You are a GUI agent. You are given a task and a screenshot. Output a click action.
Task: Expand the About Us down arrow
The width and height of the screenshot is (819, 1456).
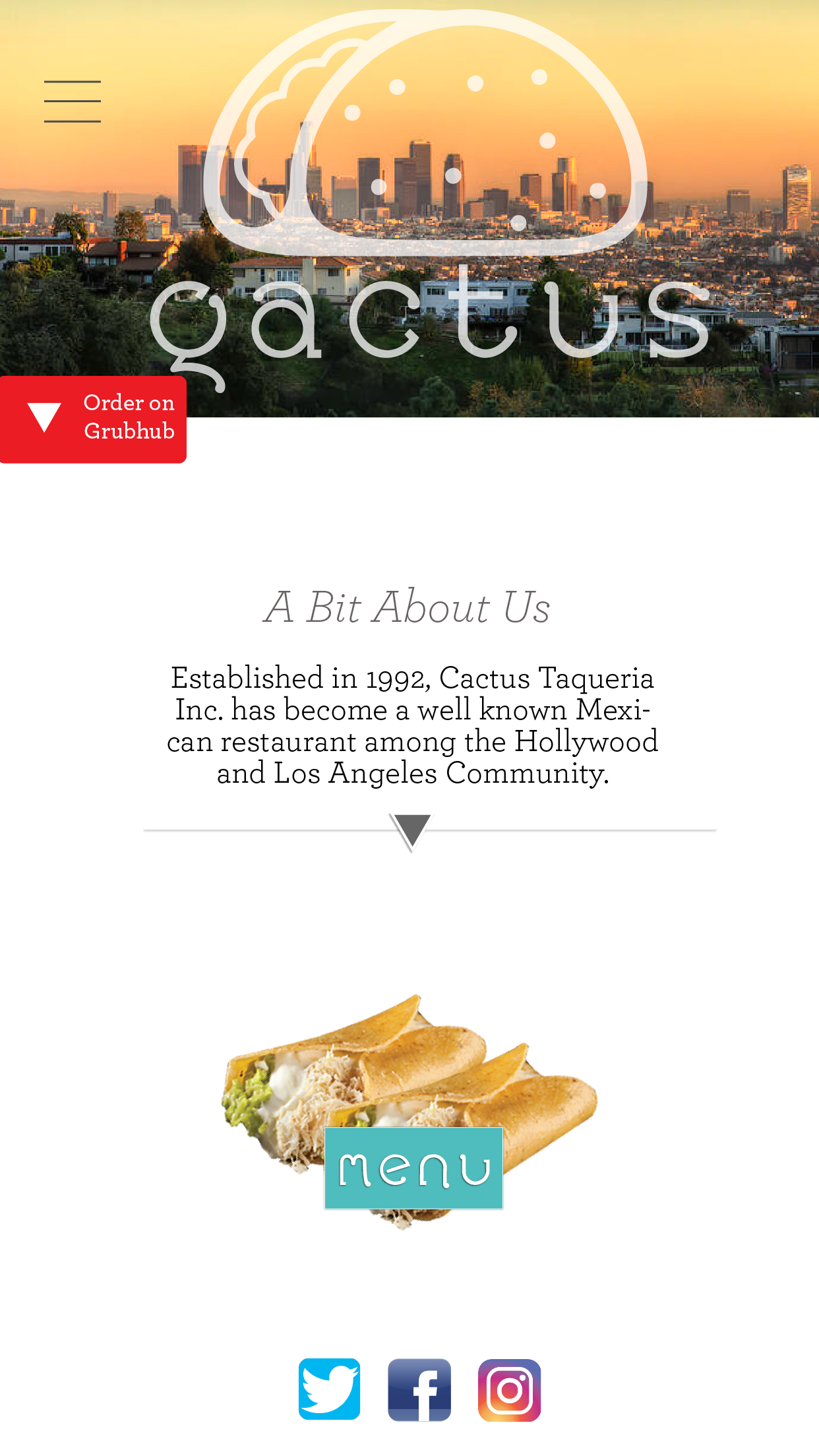click(411, 831)
